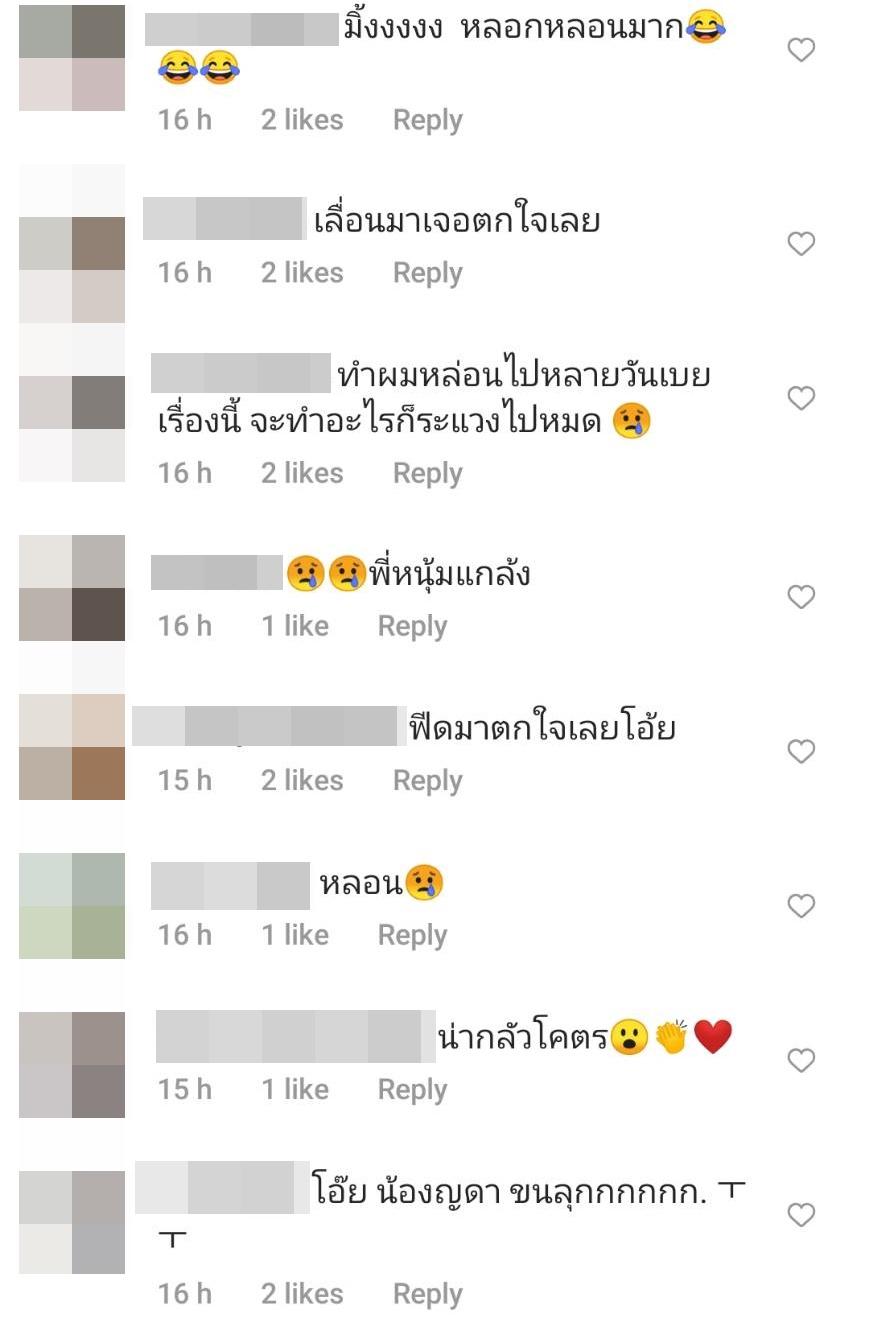The image size is (869, 1317).
Task: Reply to the comment "เลื่อนมาเจอตกใจเลย"
Action: coord(427,273)
